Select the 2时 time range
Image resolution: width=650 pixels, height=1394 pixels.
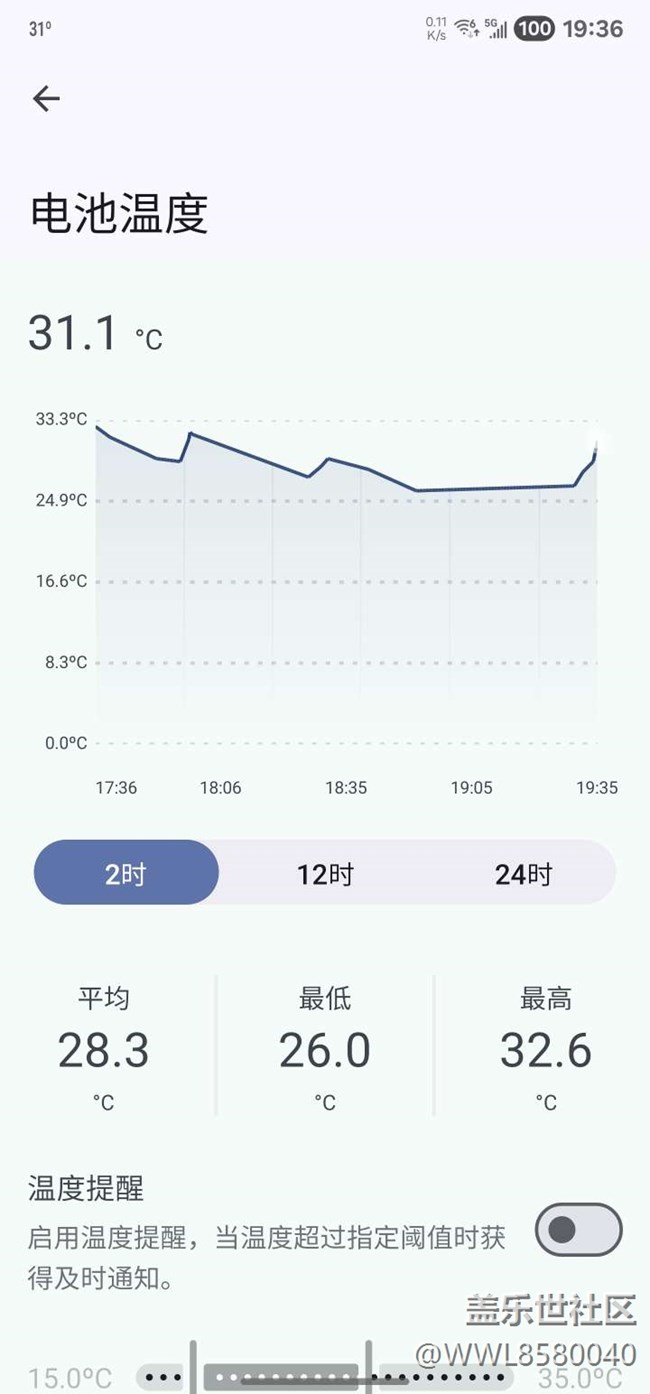[x=126, y=873]
